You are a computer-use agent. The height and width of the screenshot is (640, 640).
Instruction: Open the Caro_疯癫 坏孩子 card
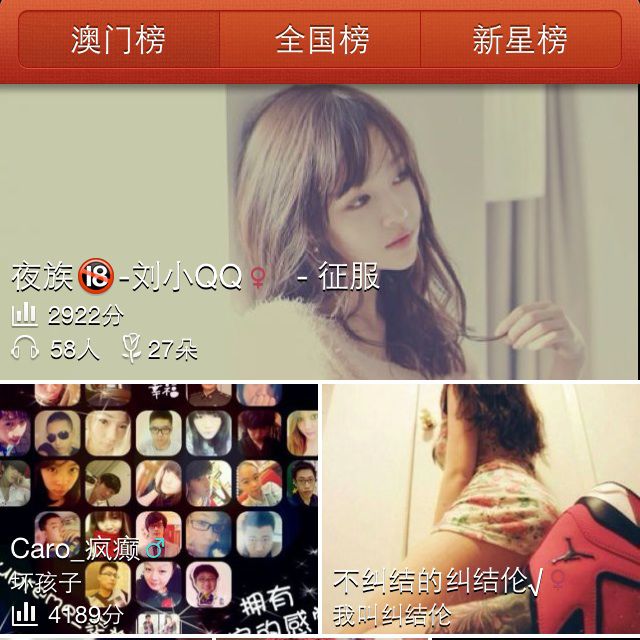pyautogui.click(x=159, y=508)
